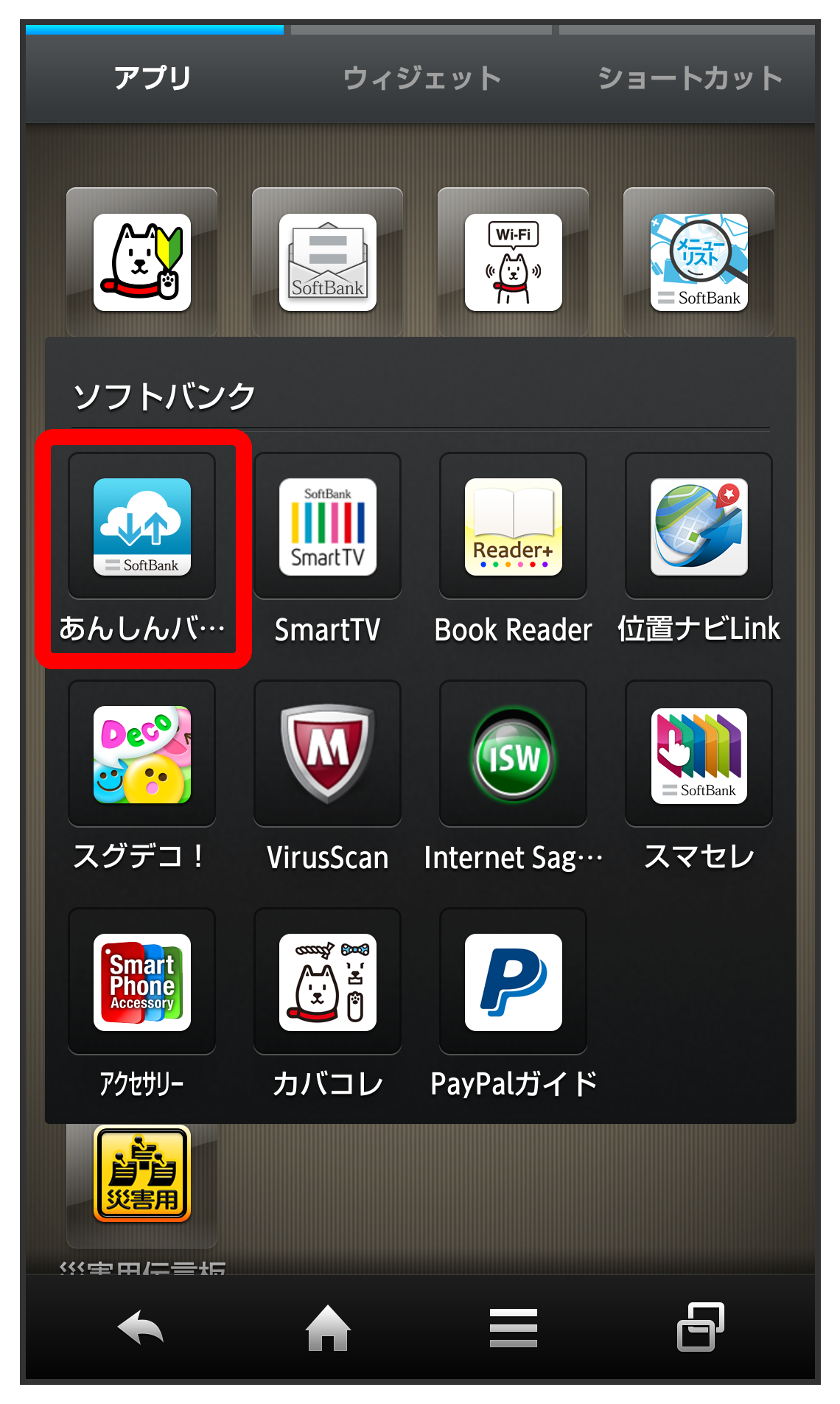Go back with the navigation back arrow
This screenshot has height=1404, width=840.
(x=141, y=1328)
